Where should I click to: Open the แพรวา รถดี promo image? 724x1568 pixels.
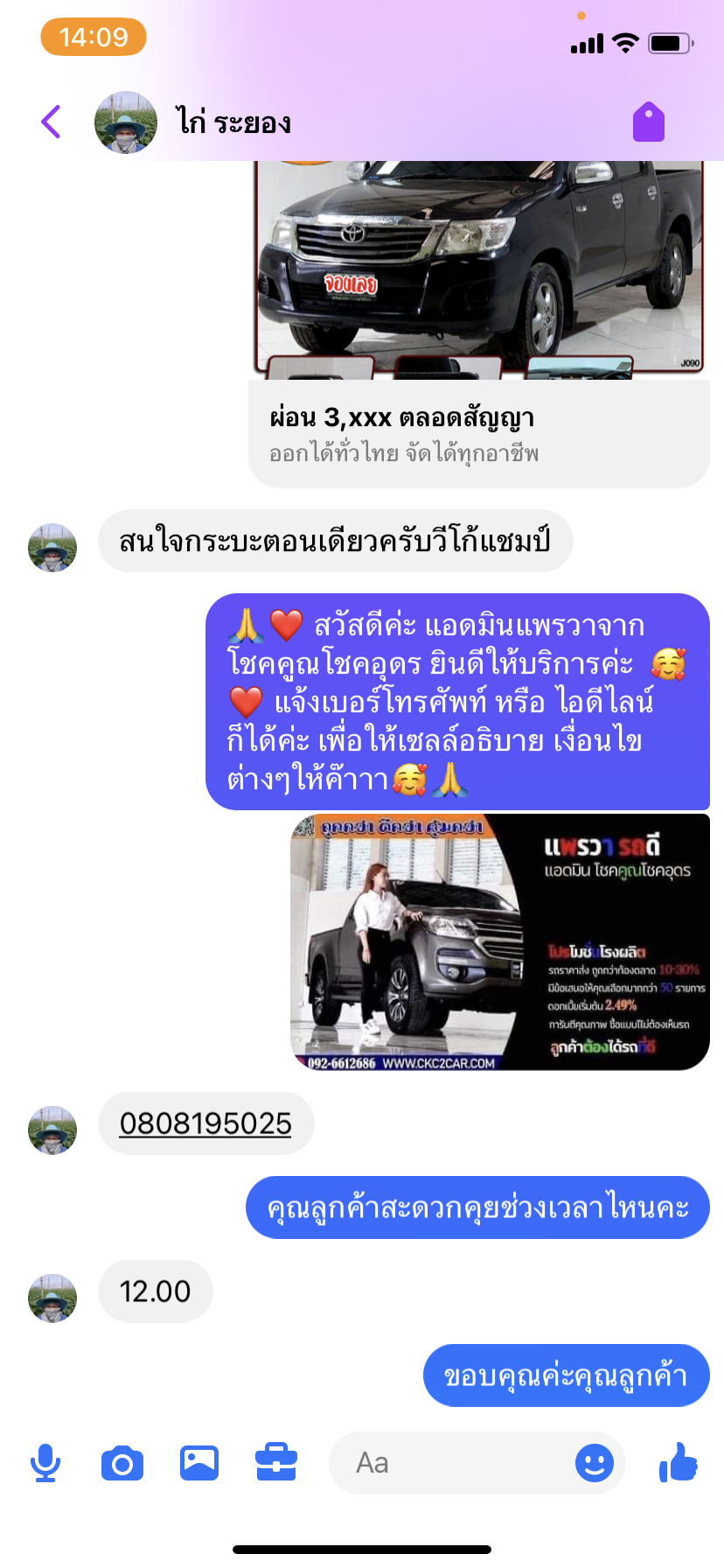pyautogui.click(x=499, y=941)
